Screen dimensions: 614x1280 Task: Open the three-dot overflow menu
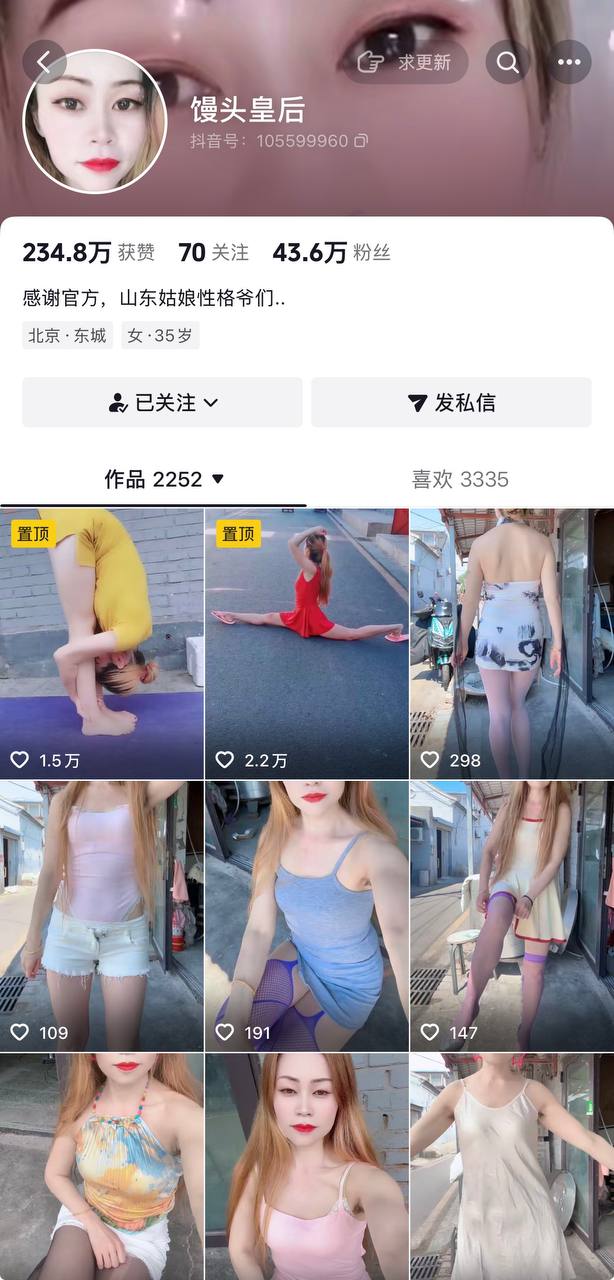[x=569, y=62]
